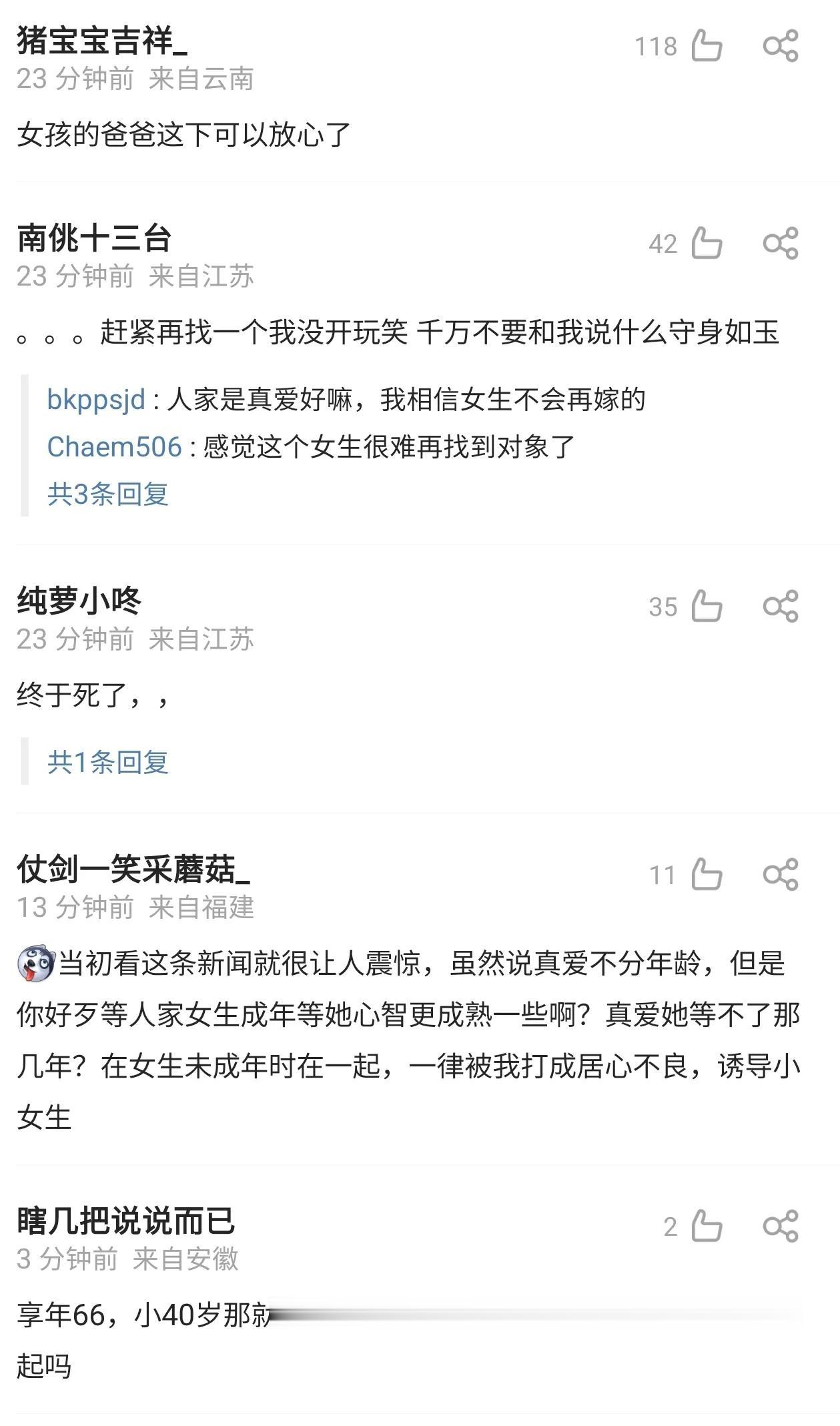Like the comment by 纯萝小咚

[x=707, y=606]
